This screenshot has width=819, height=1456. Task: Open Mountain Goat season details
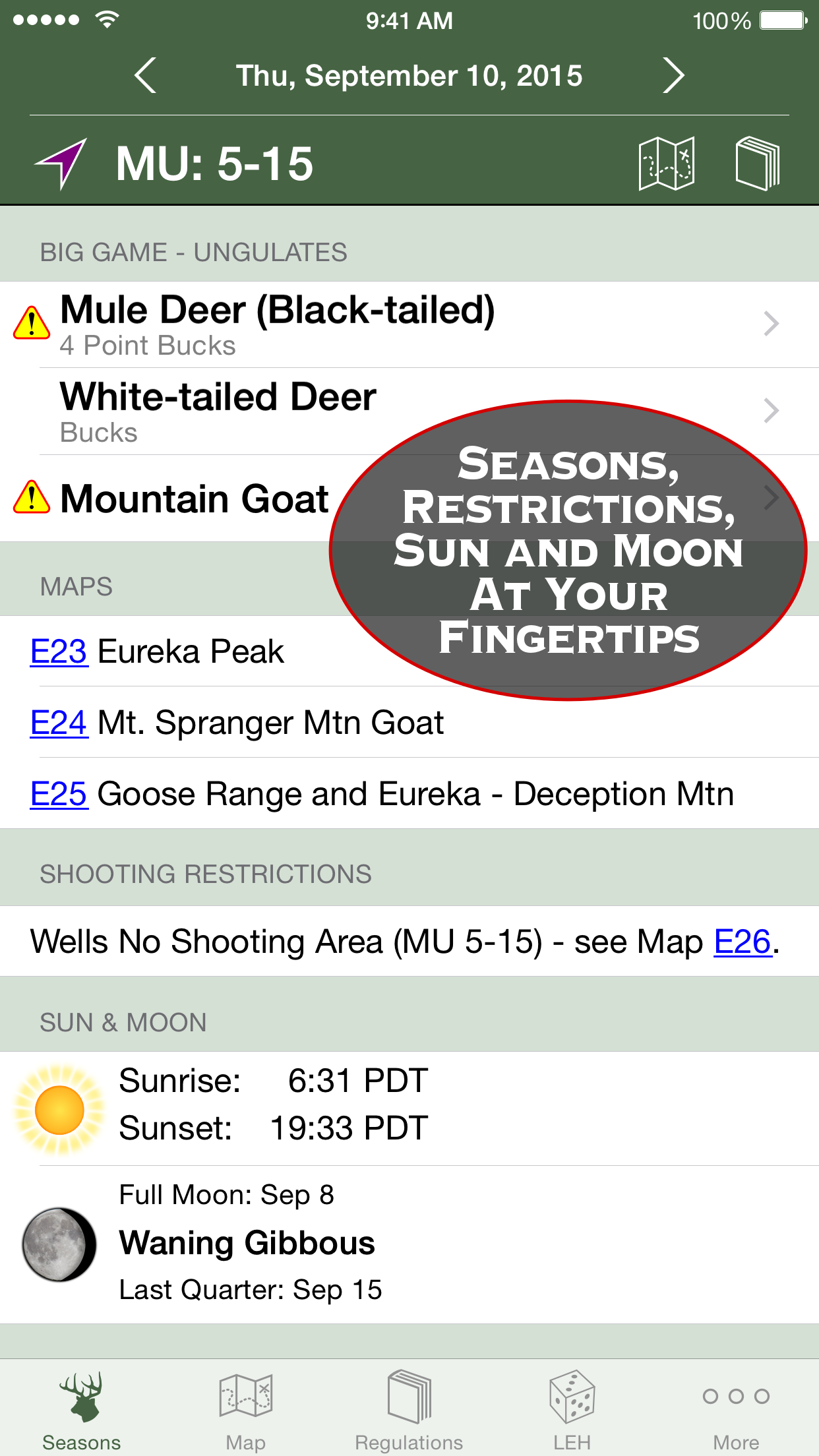click(x=409, y=499)
